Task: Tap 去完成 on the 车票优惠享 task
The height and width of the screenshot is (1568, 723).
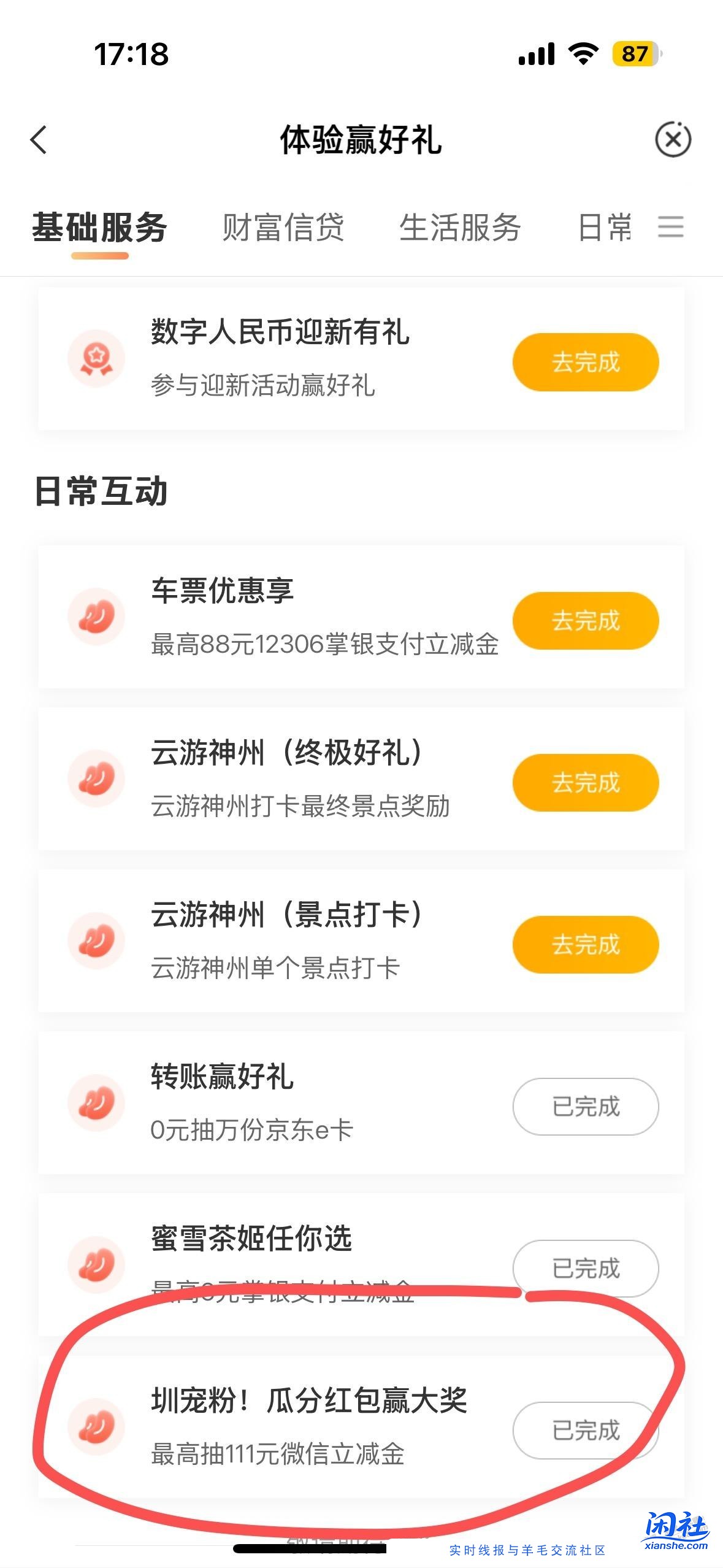Action: pyautogui.click(x=585, y=621)
